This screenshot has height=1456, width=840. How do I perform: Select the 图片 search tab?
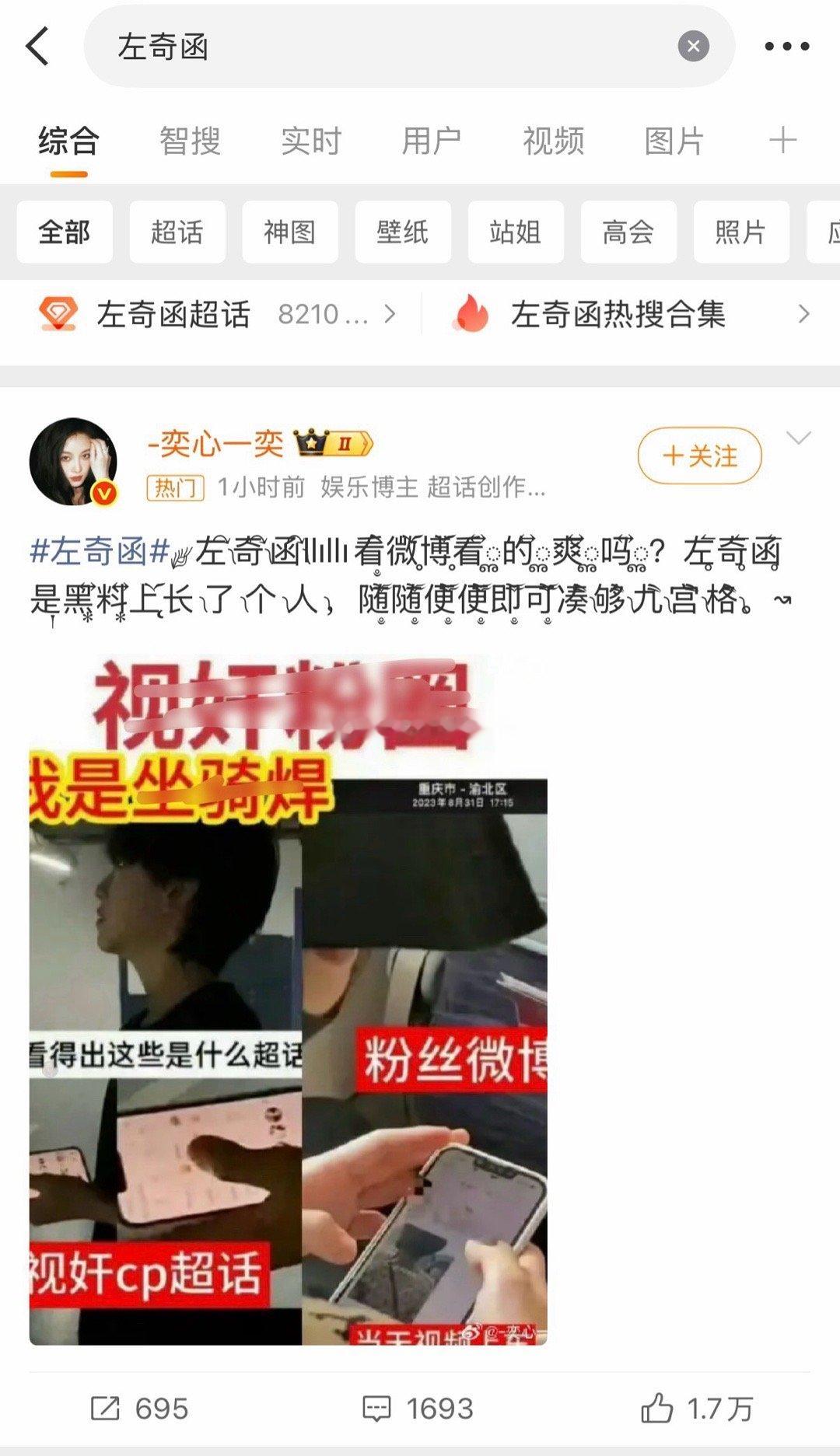[674, 140]
